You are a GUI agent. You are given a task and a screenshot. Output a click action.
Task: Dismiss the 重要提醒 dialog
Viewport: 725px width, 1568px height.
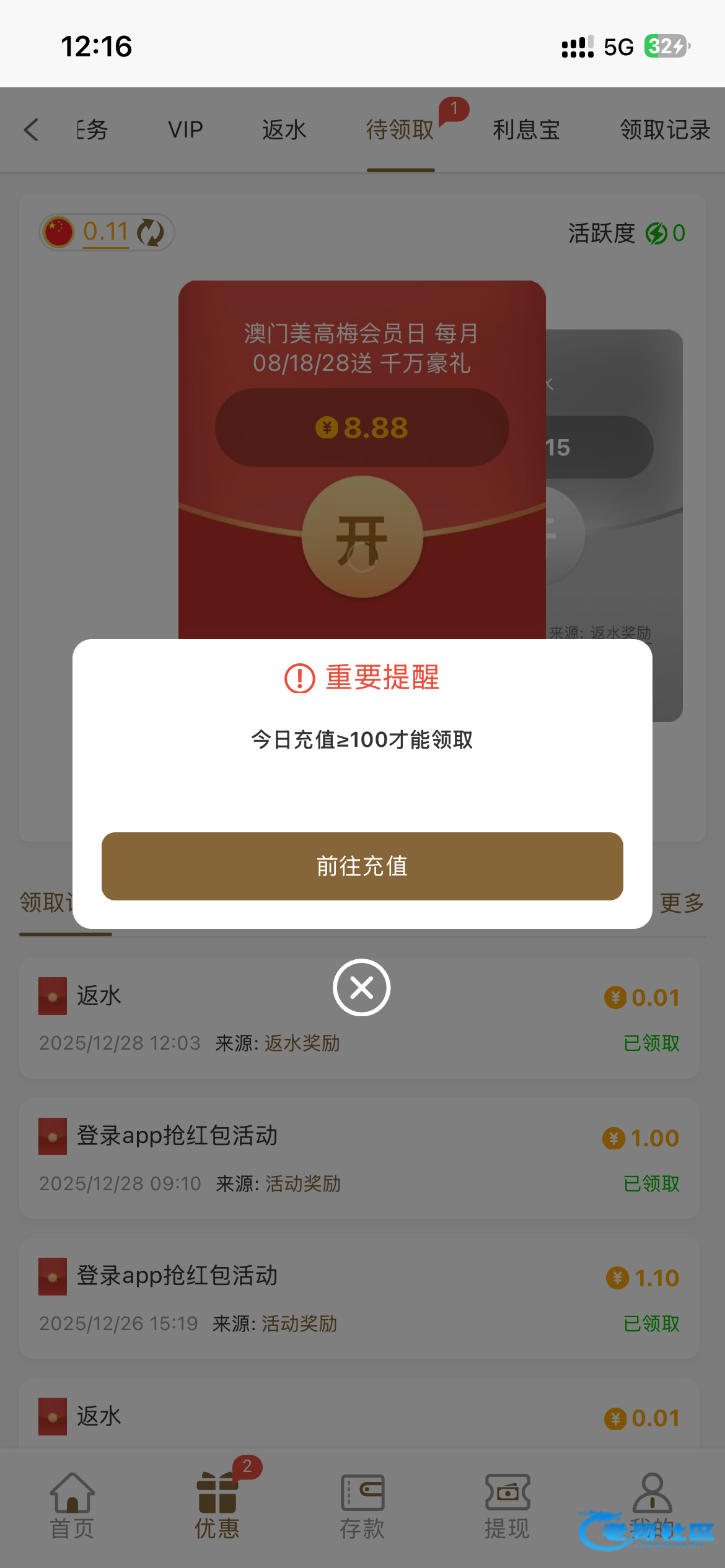tap(362, 988)
